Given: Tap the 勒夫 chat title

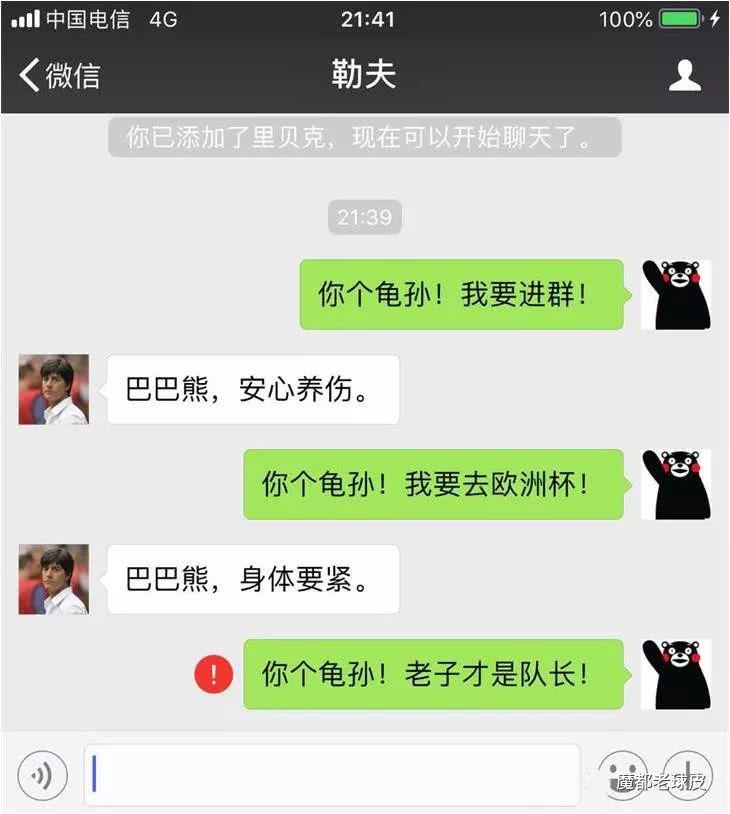Looking at the screenshot, I should click(363, 73).
